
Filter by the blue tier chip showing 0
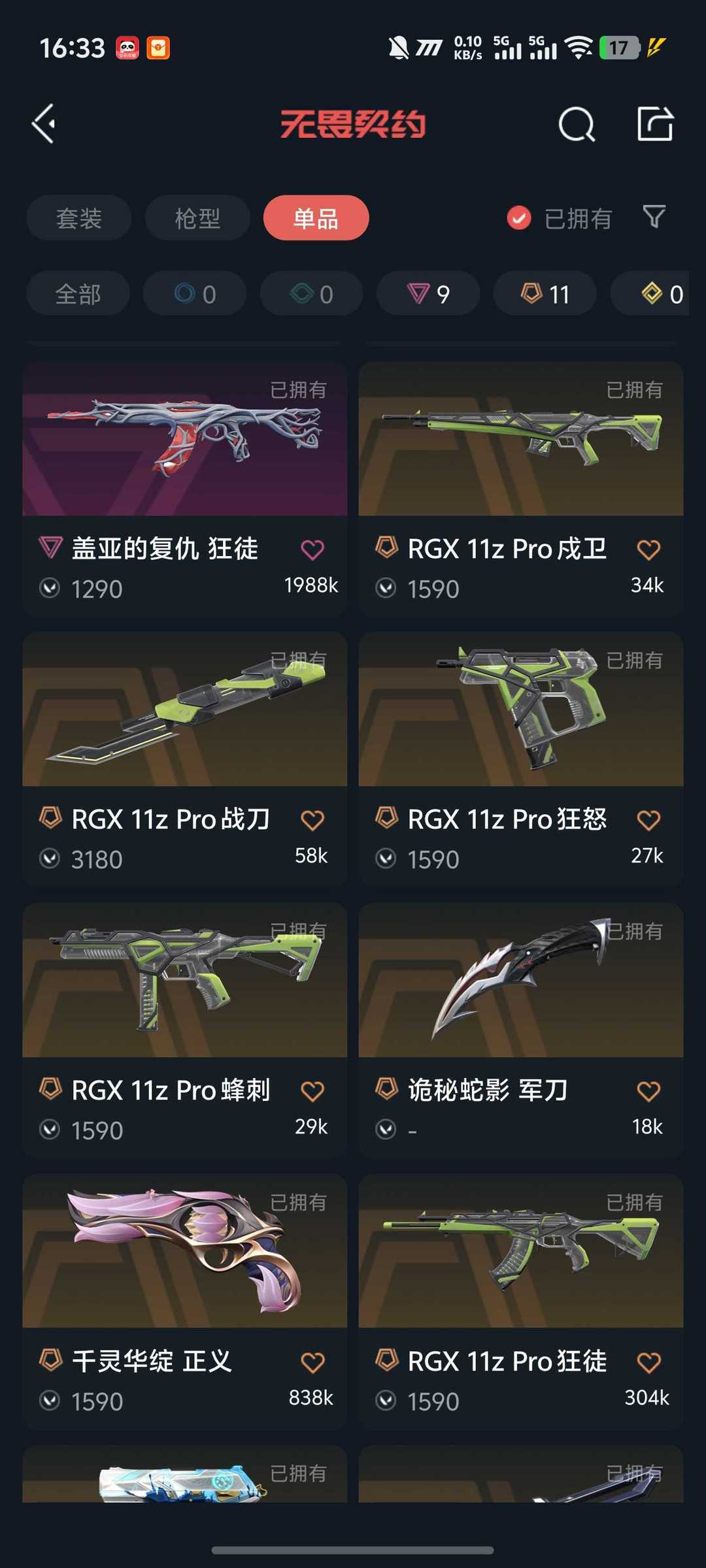195,294
